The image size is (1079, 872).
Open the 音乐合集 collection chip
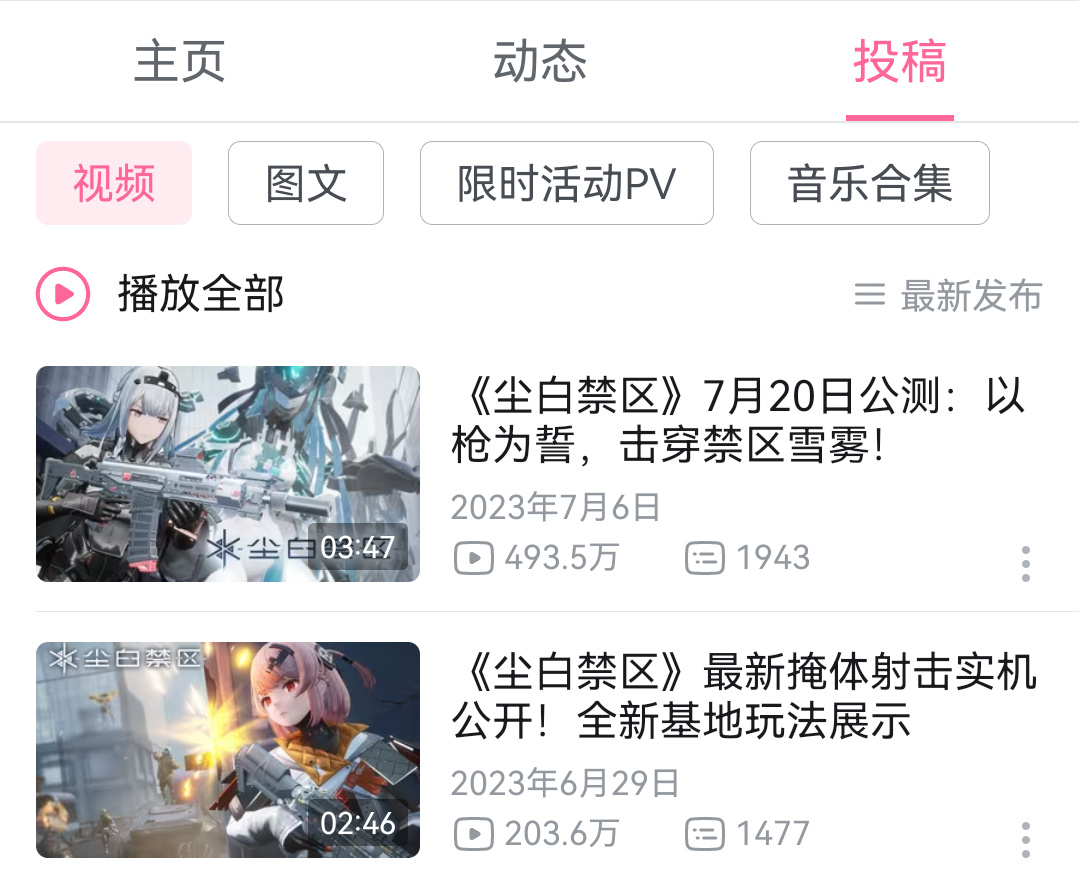click(869, 183)
